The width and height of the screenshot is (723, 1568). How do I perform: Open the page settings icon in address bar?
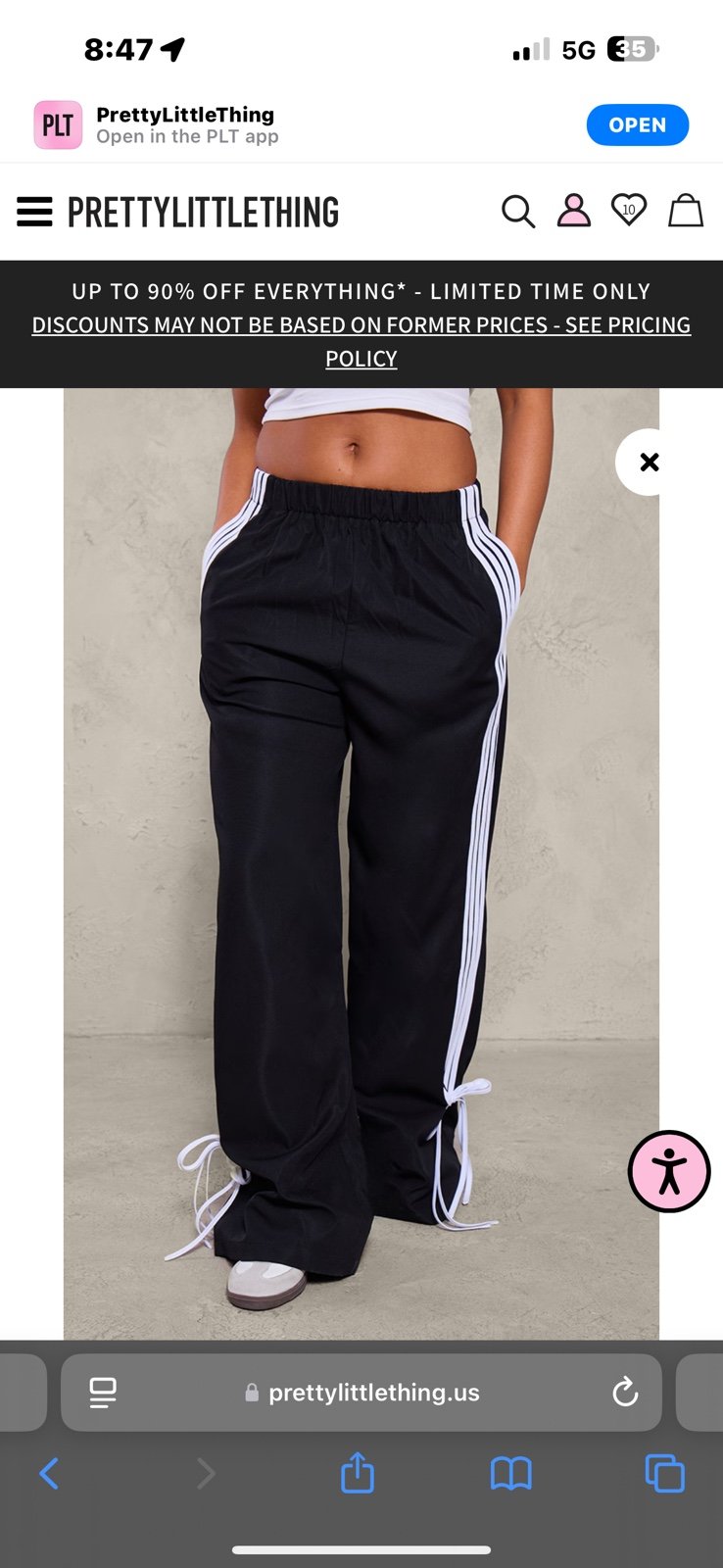103,1393
